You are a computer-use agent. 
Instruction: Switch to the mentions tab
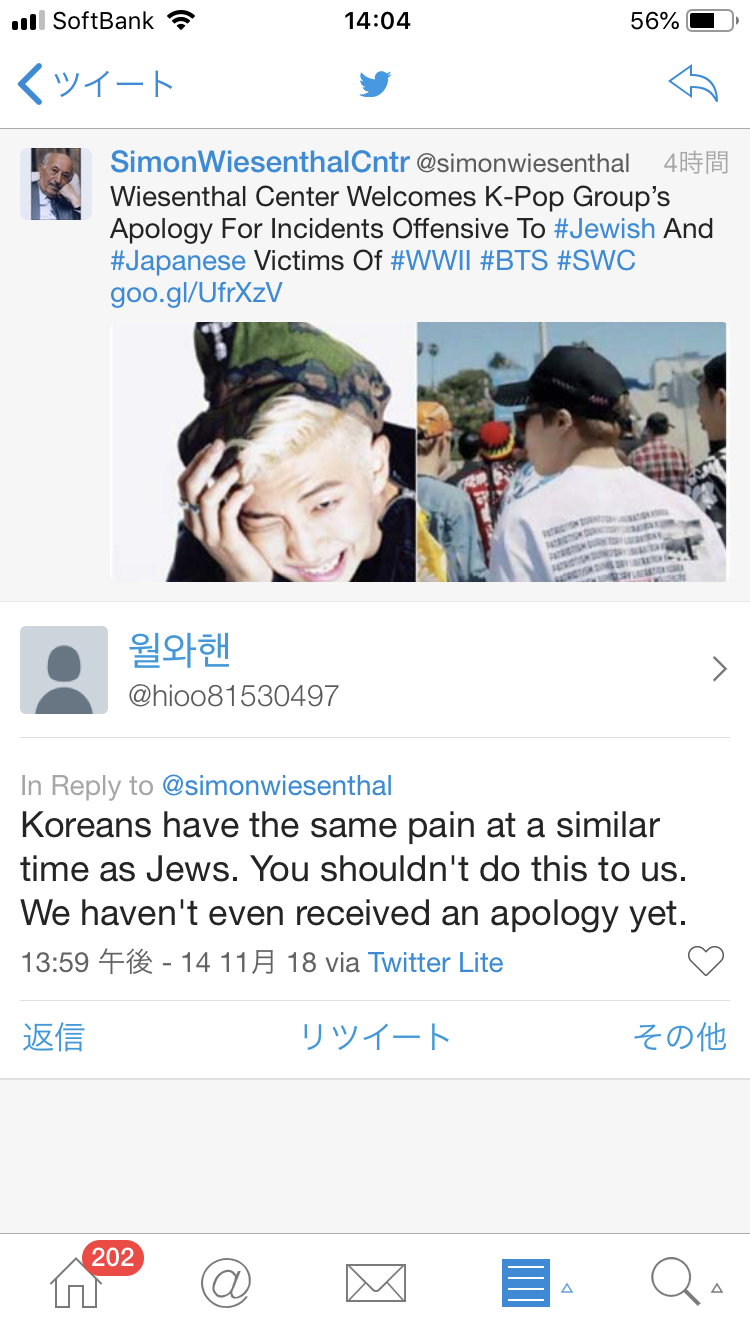(x=225, y=1282)
